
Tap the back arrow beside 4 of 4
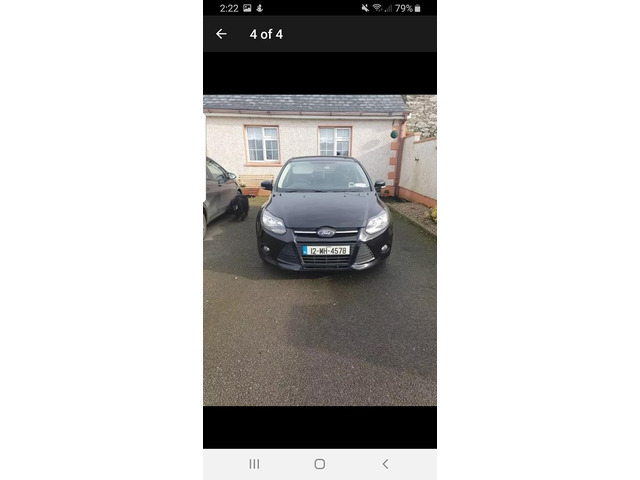tap(221, 34)
